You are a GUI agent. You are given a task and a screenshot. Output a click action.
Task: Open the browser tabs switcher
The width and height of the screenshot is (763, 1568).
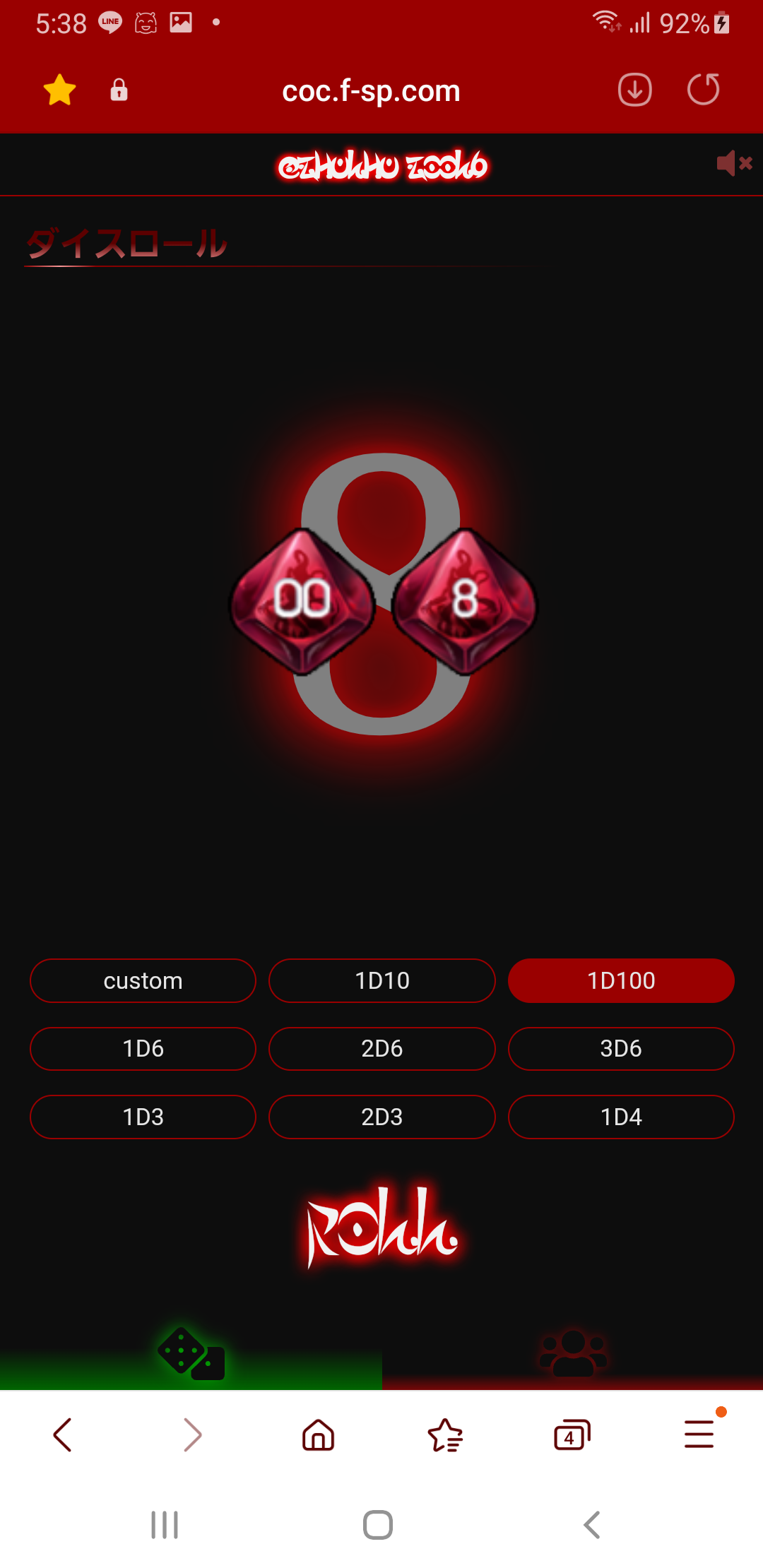coord(572,1435)
